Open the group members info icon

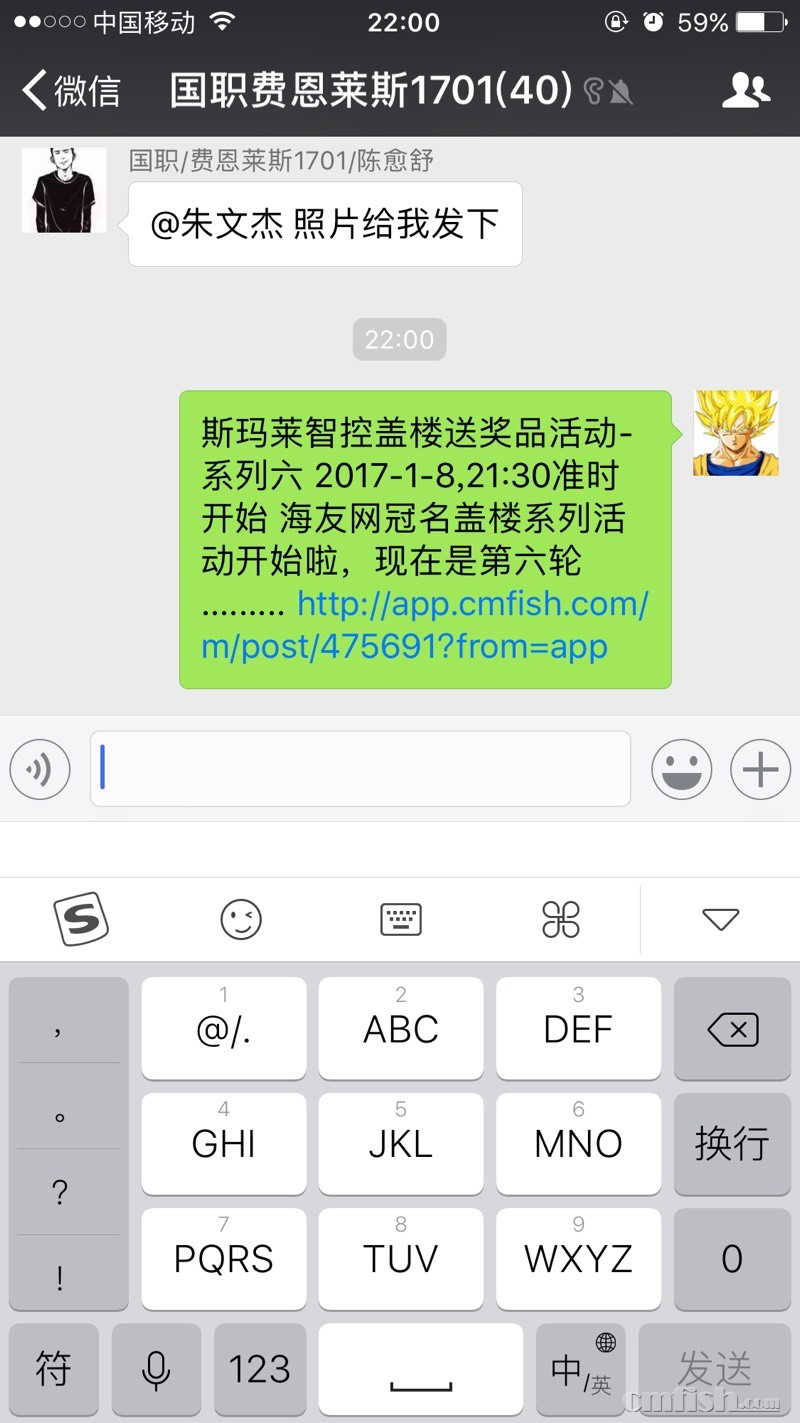click(x=746, y=90)
